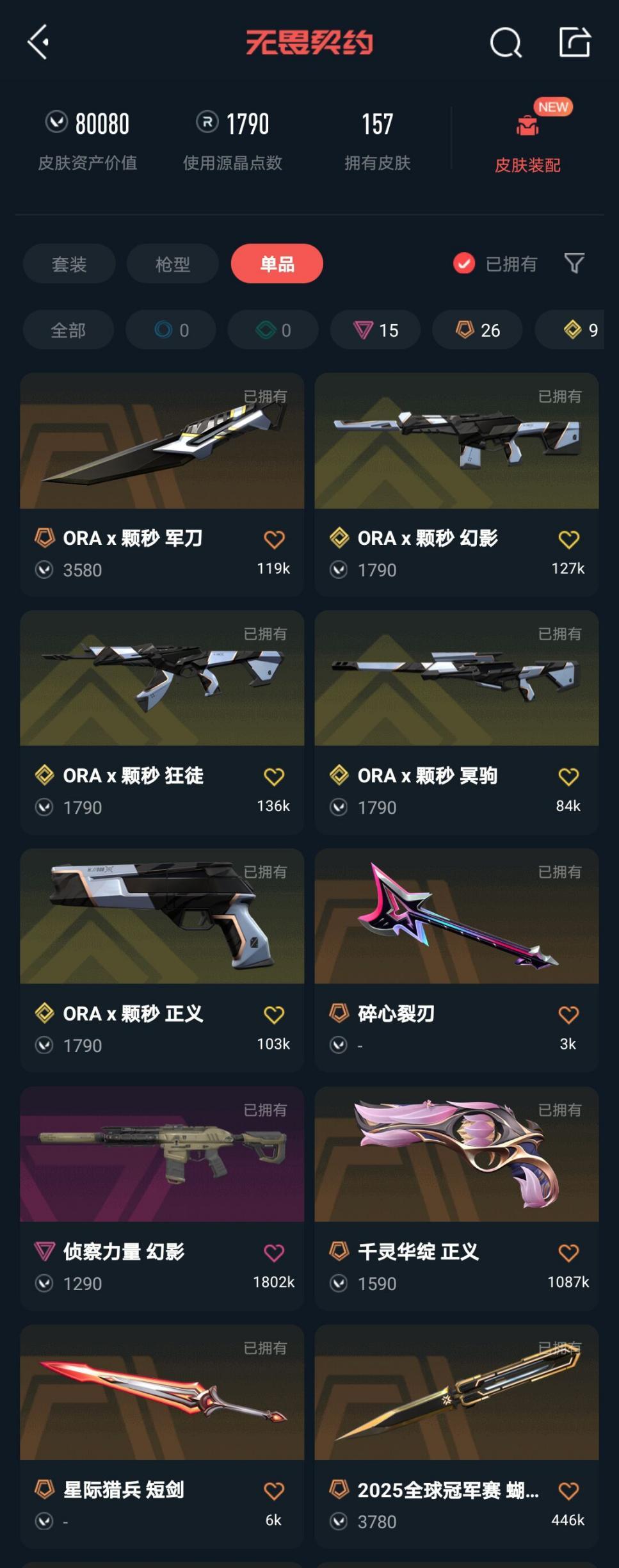Select the 单品 tab

coord(277,264)
